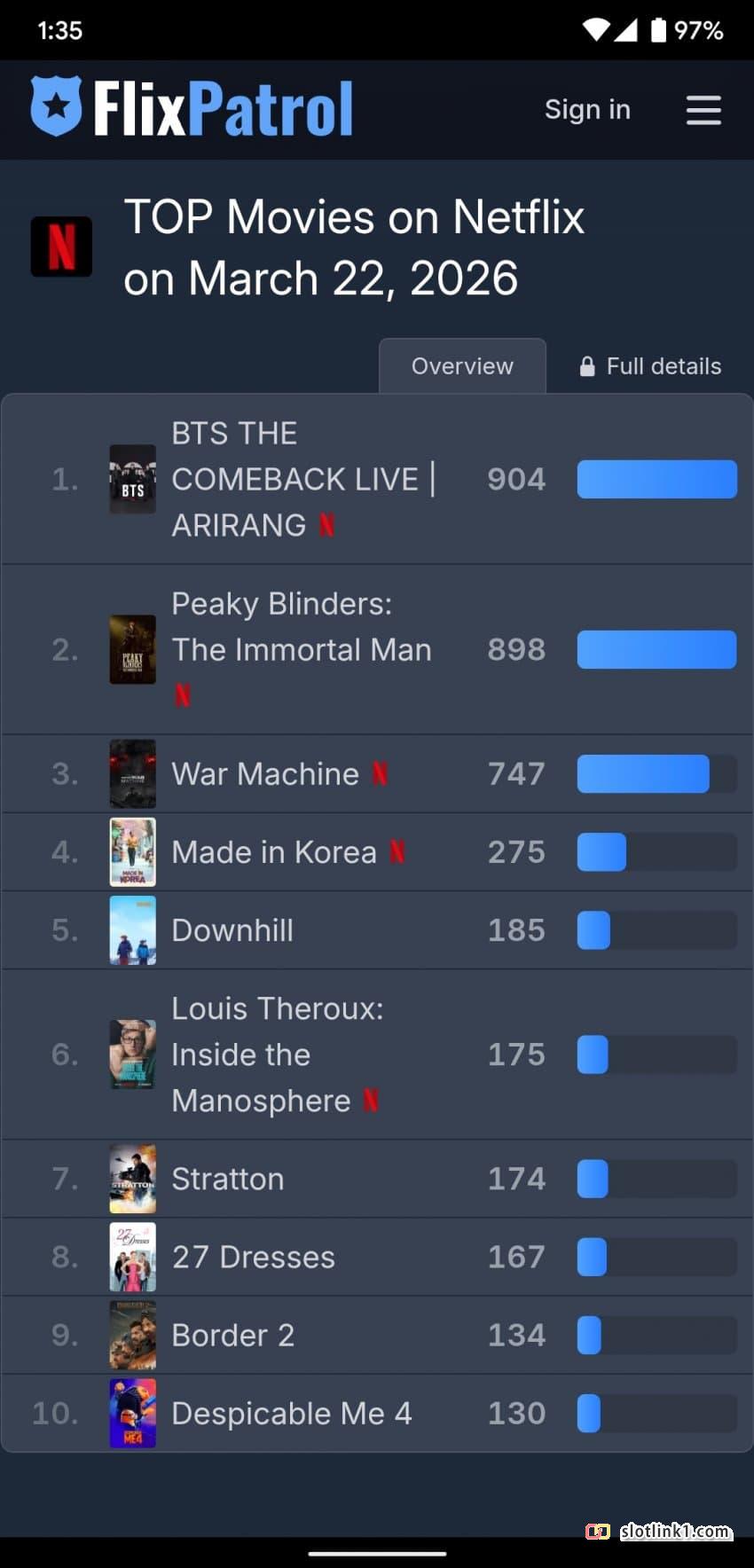Screen dimensions: 754x1568
Task: Open the 27 Dresses entry
Action: (253, 1257)
